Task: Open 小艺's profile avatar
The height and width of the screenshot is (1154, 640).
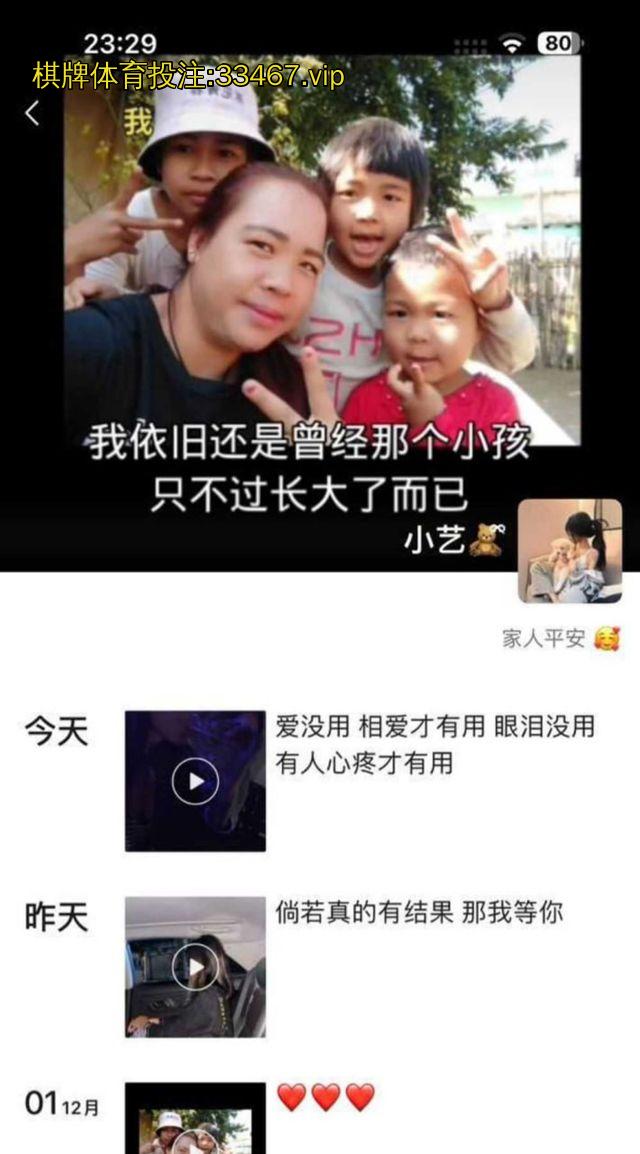Action: coord(569,551)
